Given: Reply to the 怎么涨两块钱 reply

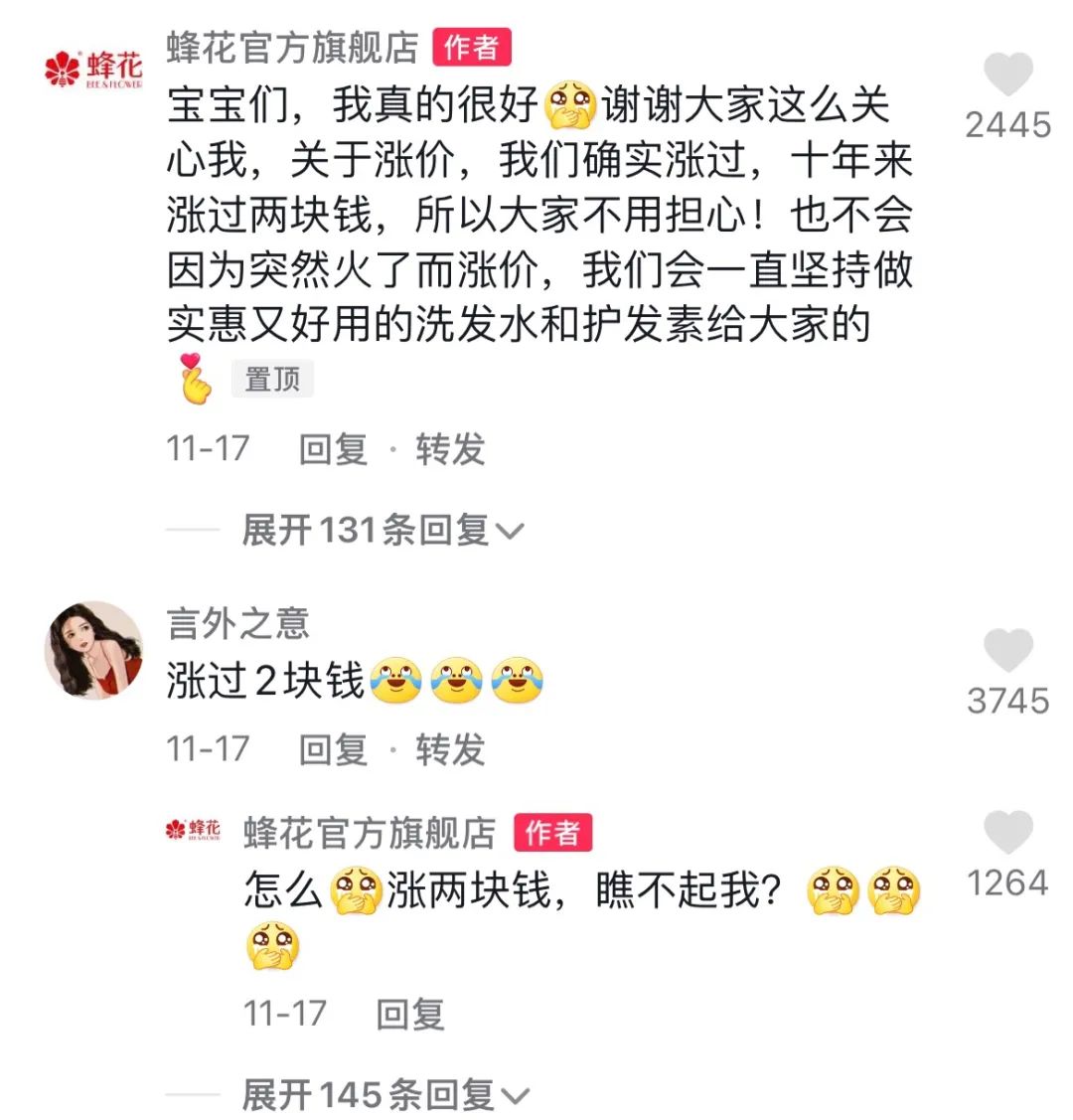Looking at the screenshot, I should coord(409,1014).
